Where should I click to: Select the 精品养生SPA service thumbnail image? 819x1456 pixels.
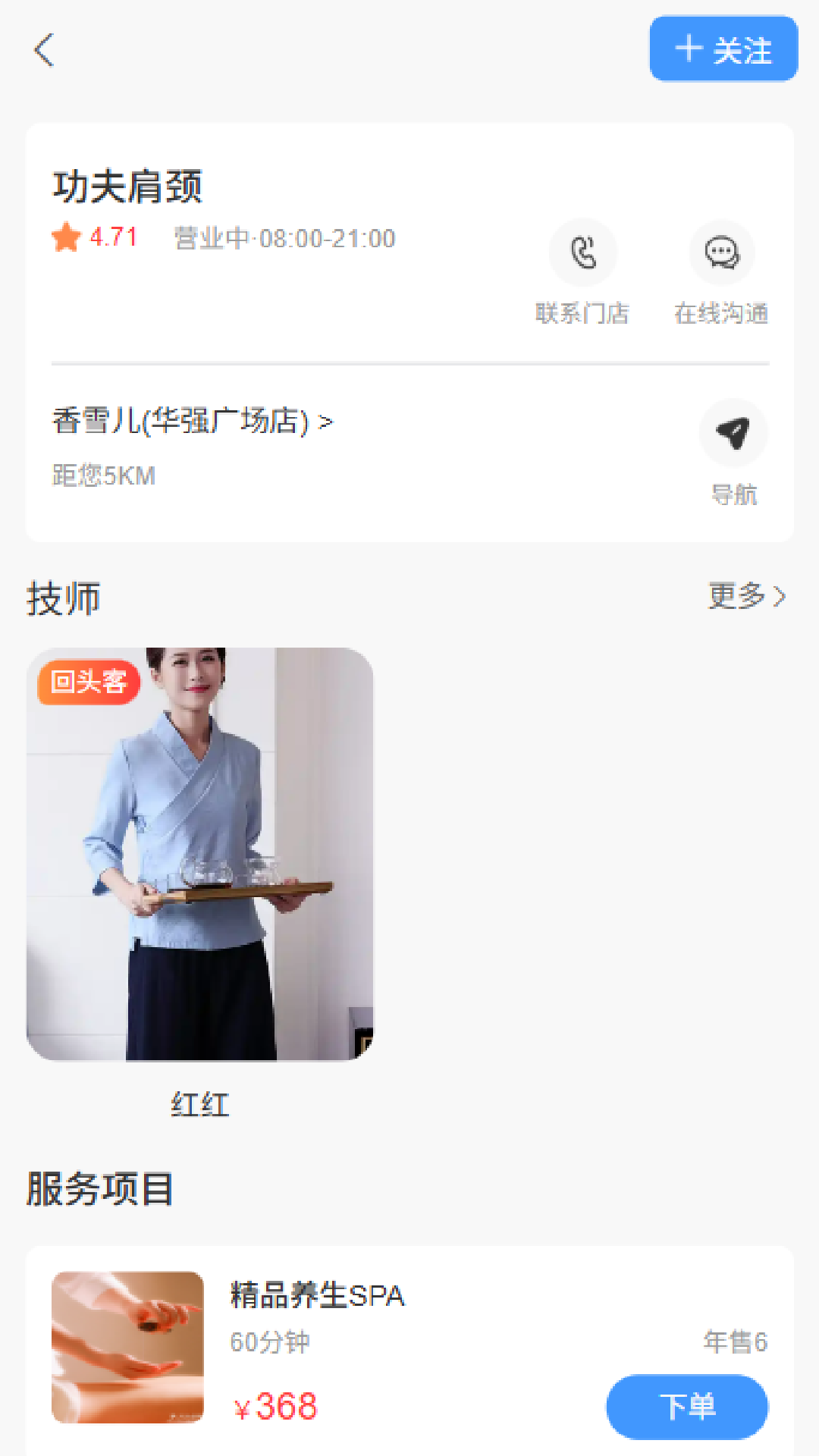(x=127, y=1346)
